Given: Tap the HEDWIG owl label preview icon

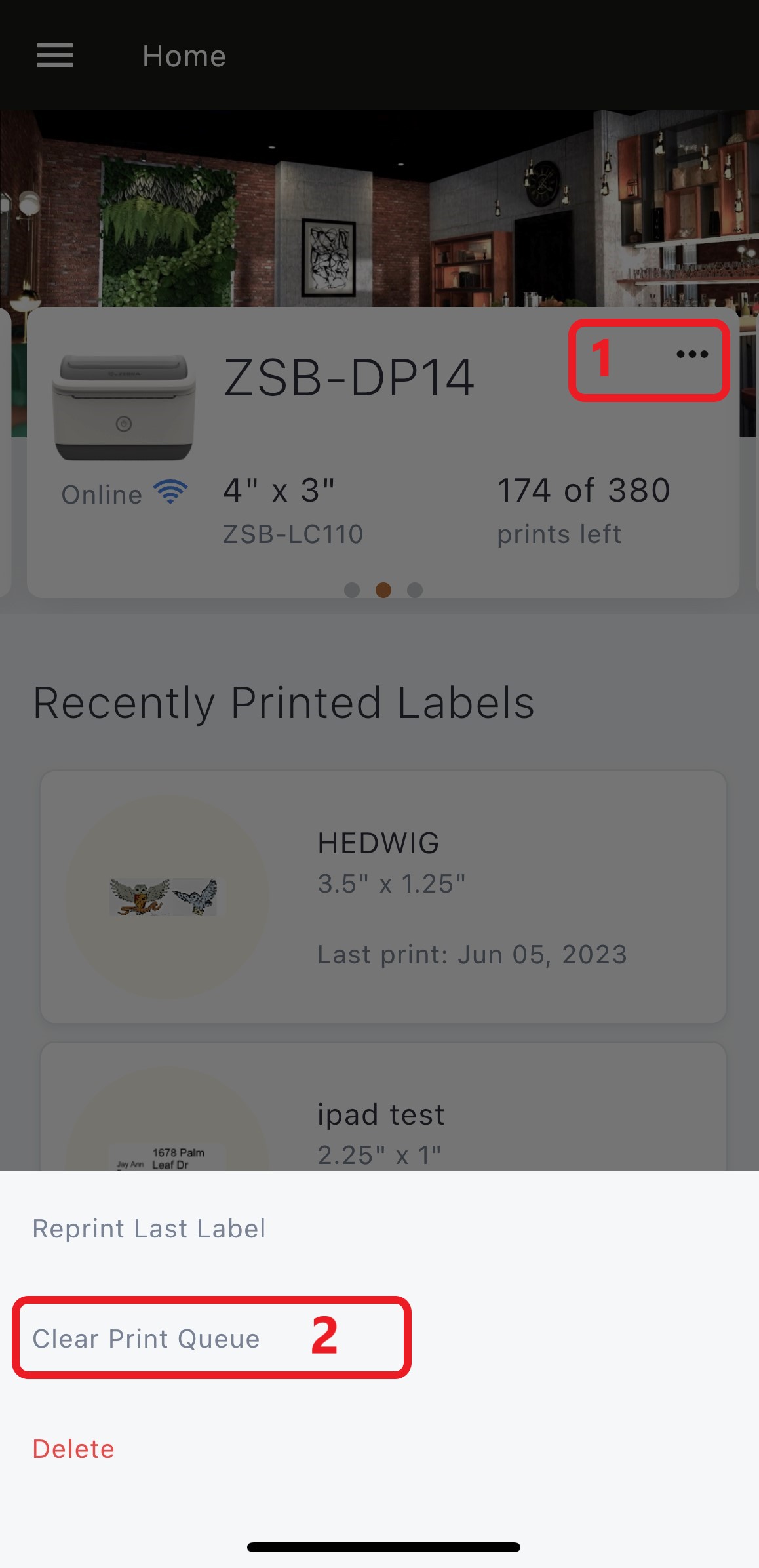Looking at the screenshot, I should [x=166, y=896].
